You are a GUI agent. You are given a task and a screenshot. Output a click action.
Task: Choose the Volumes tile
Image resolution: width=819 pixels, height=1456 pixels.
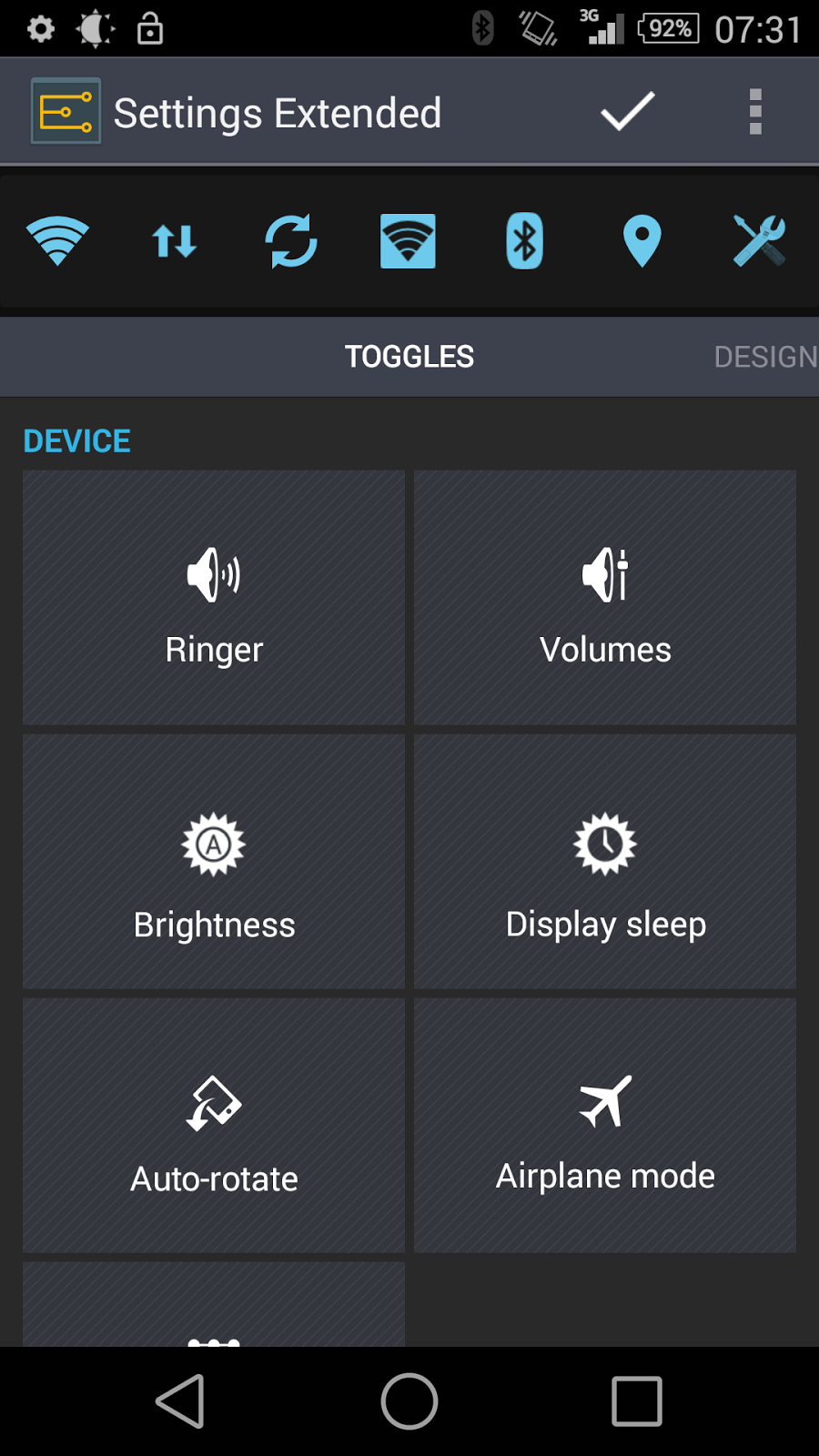coord(605,598)
